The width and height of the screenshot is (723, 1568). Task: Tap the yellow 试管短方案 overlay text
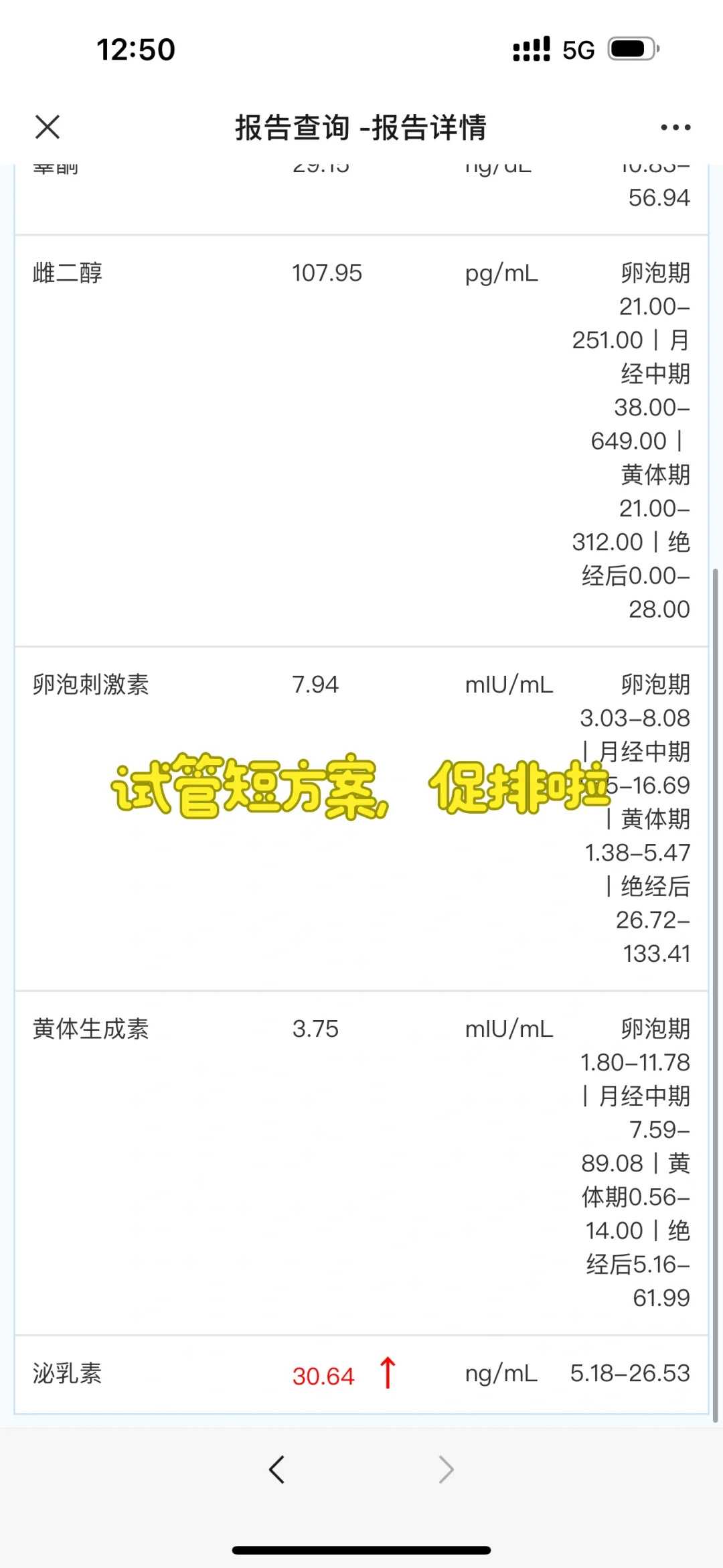(248, 790)
